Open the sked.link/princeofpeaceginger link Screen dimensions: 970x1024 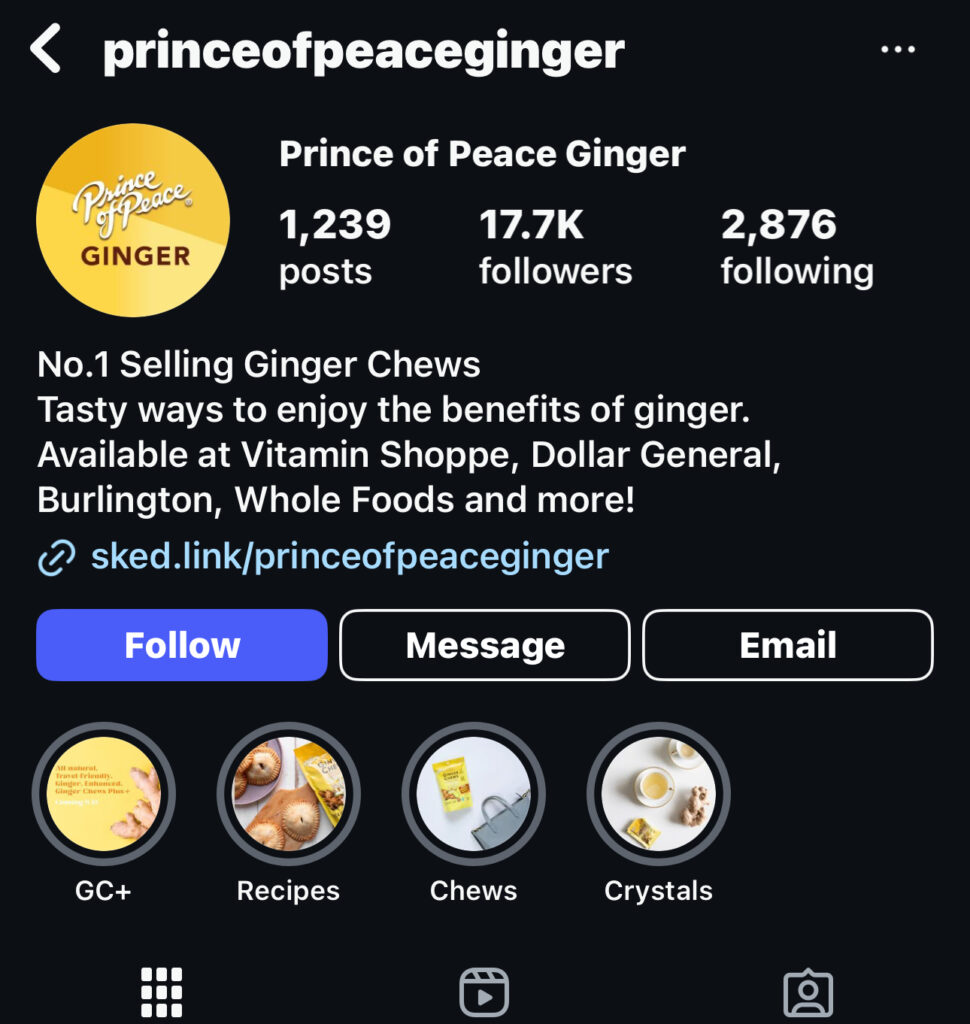349,556
